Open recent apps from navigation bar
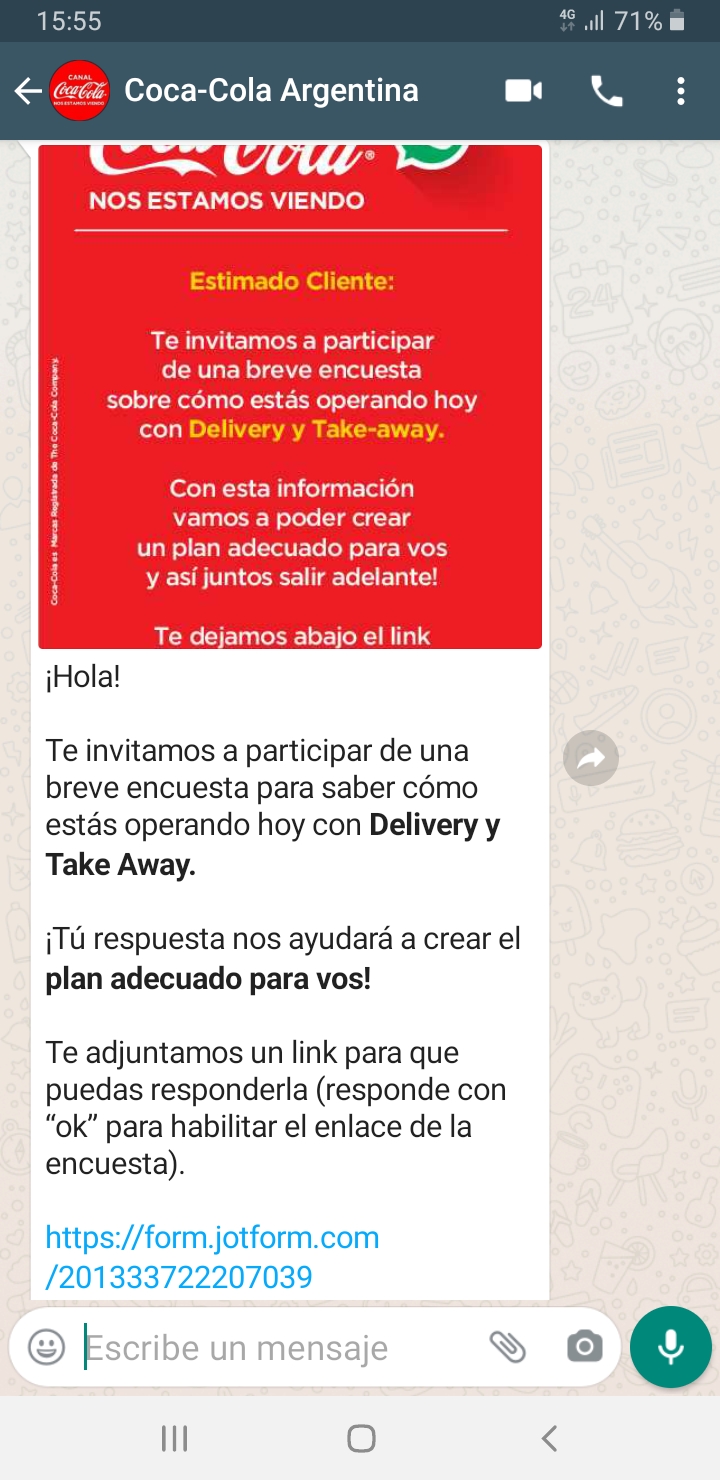The height and width of the screenshot is (1480, 720). [175, 1438]
